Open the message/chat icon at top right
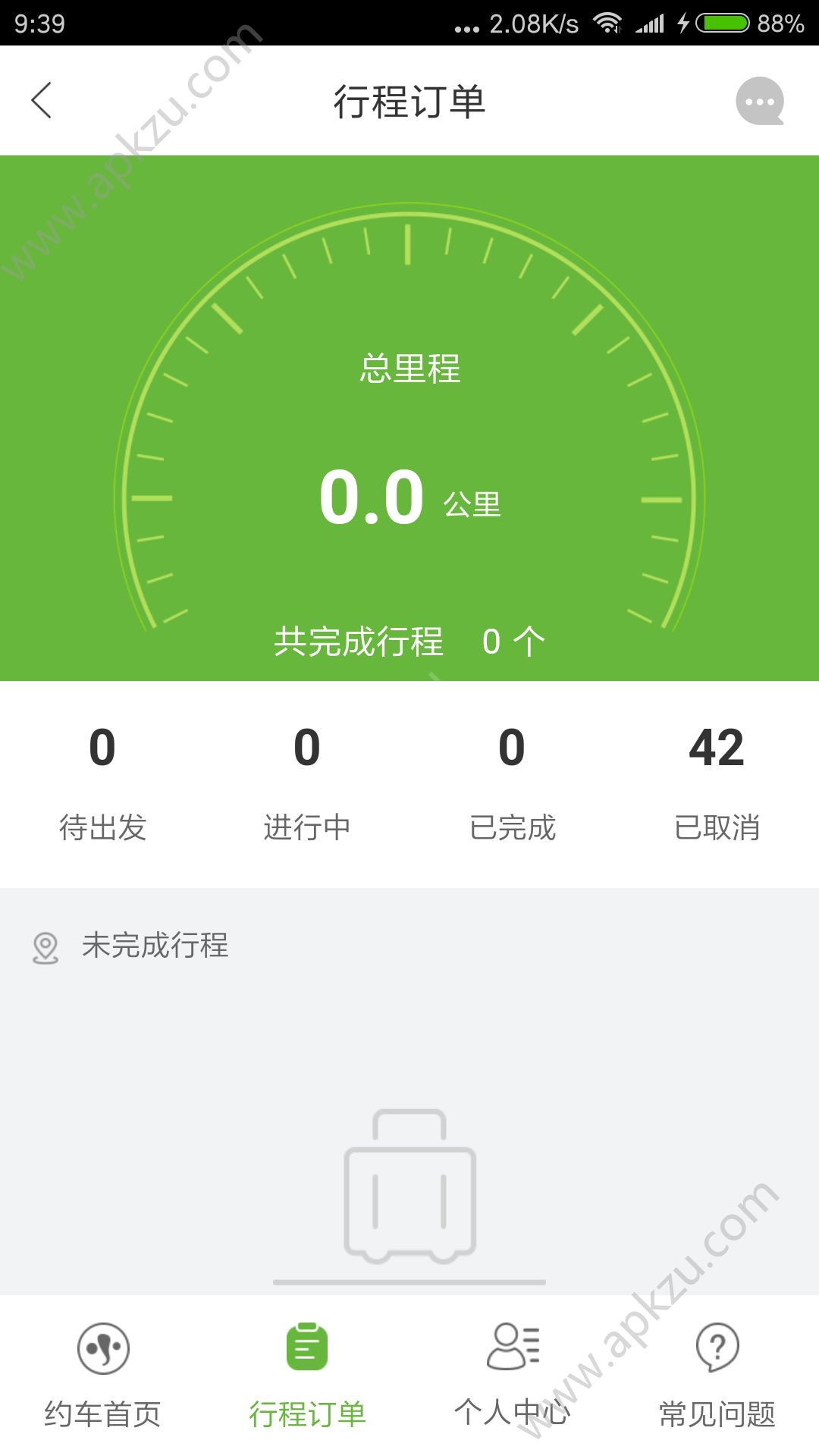Screen dimensions: 819x1456 [761, 101]
